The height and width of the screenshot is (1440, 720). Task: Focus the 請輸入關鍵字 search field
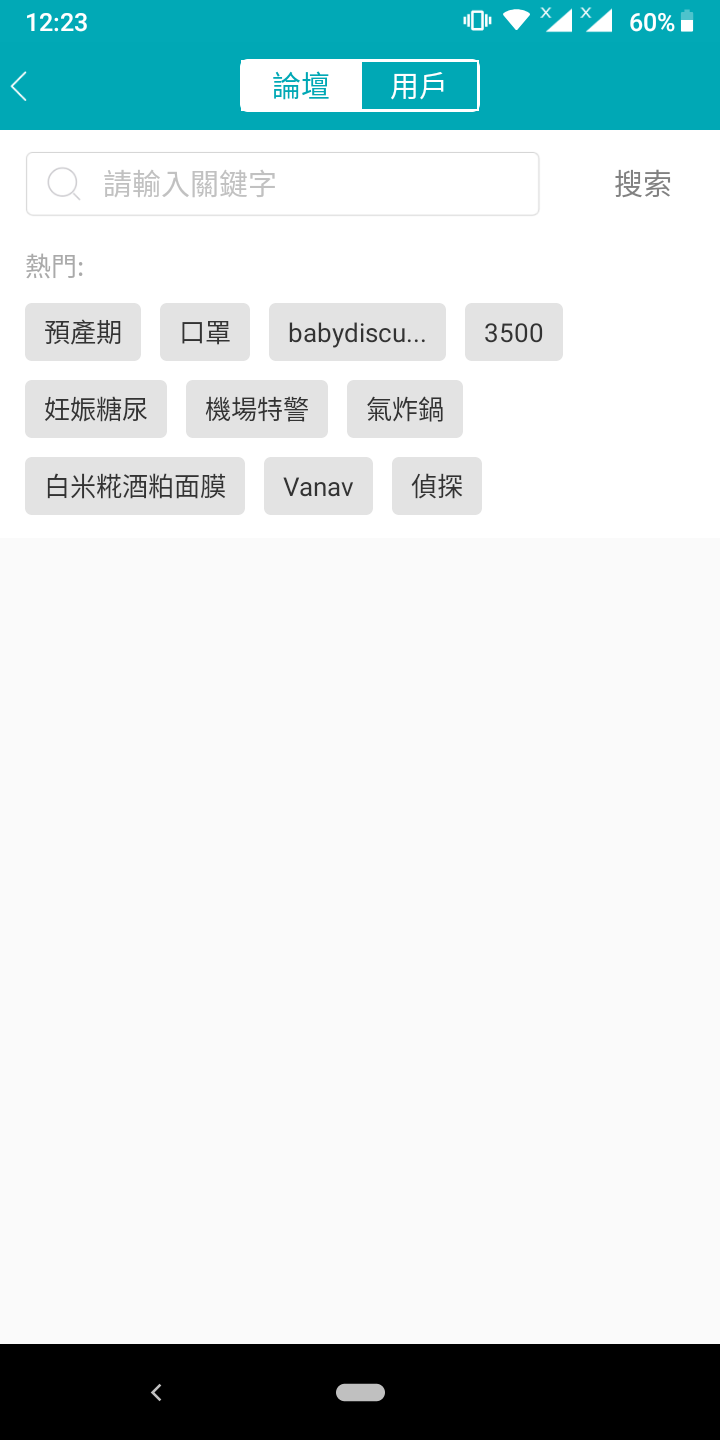coord(283,184)
